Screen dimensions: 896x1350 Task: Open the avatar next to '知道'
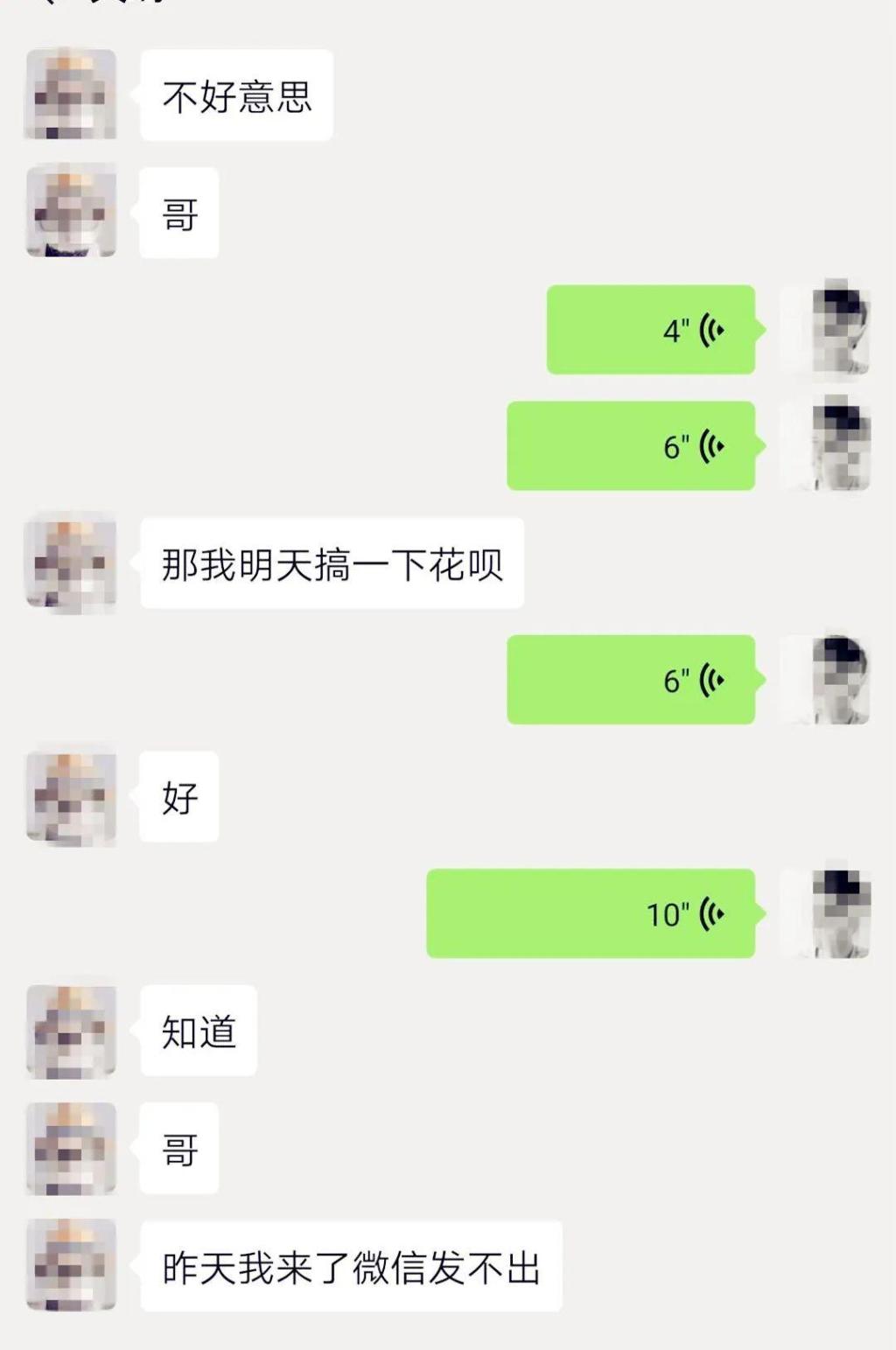pos(71,1031)
